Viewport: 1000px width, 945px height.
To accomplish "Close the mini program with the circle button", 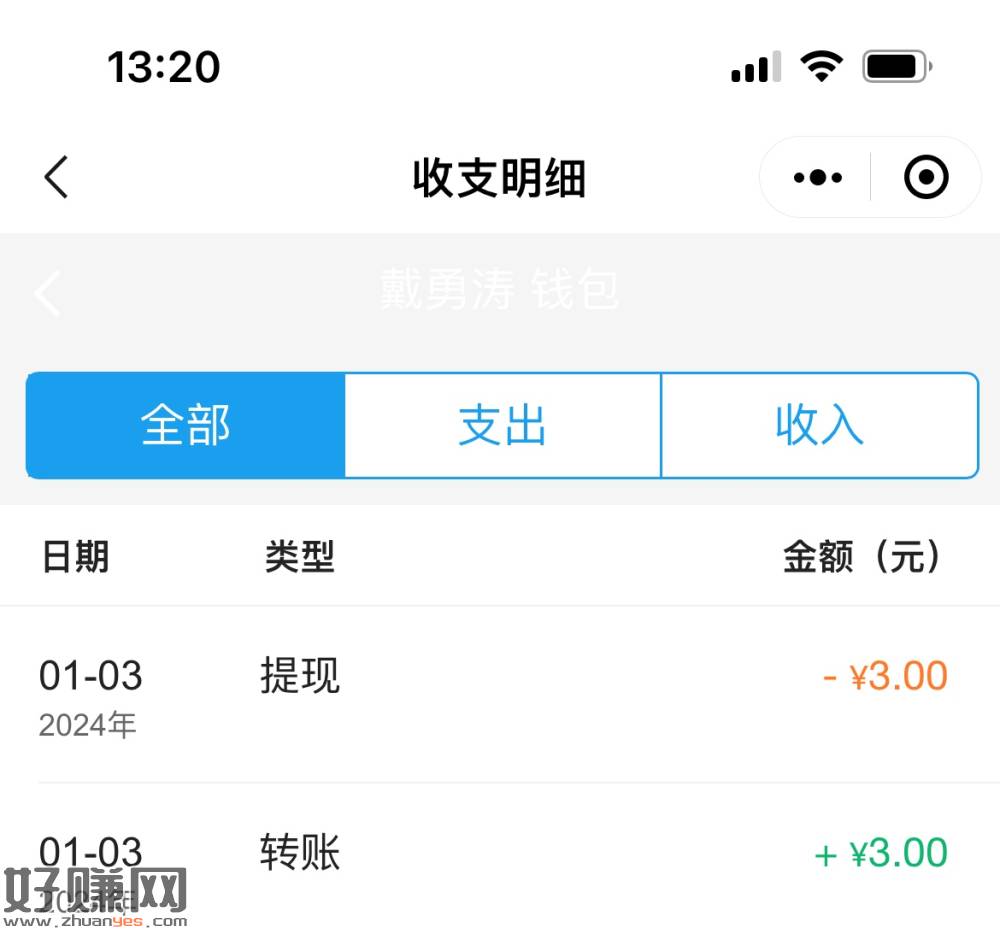I will click(925, 178).
